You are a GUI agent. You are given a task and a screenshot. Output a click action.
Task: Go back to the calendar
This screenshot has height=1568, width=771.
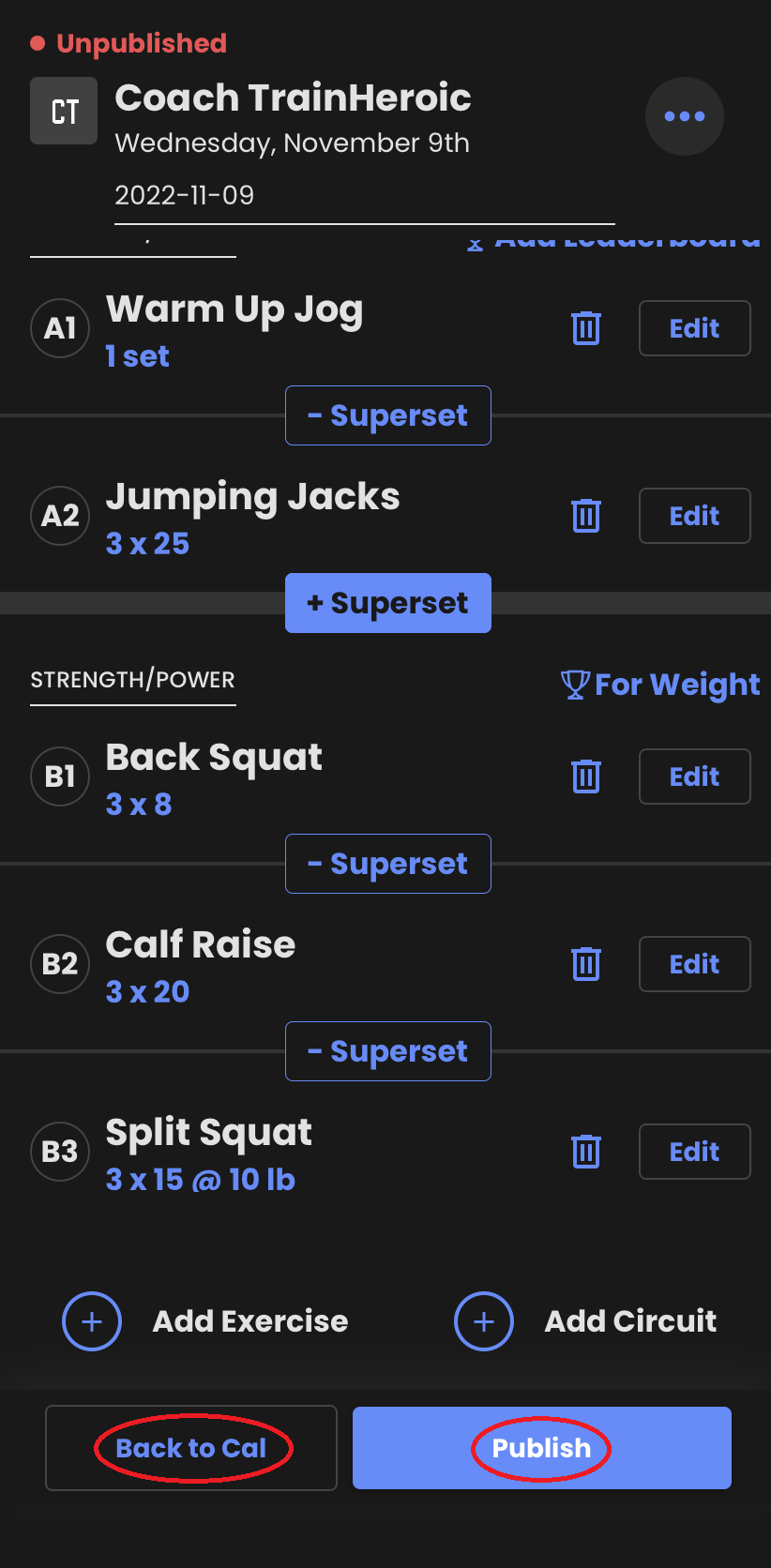191,1448
